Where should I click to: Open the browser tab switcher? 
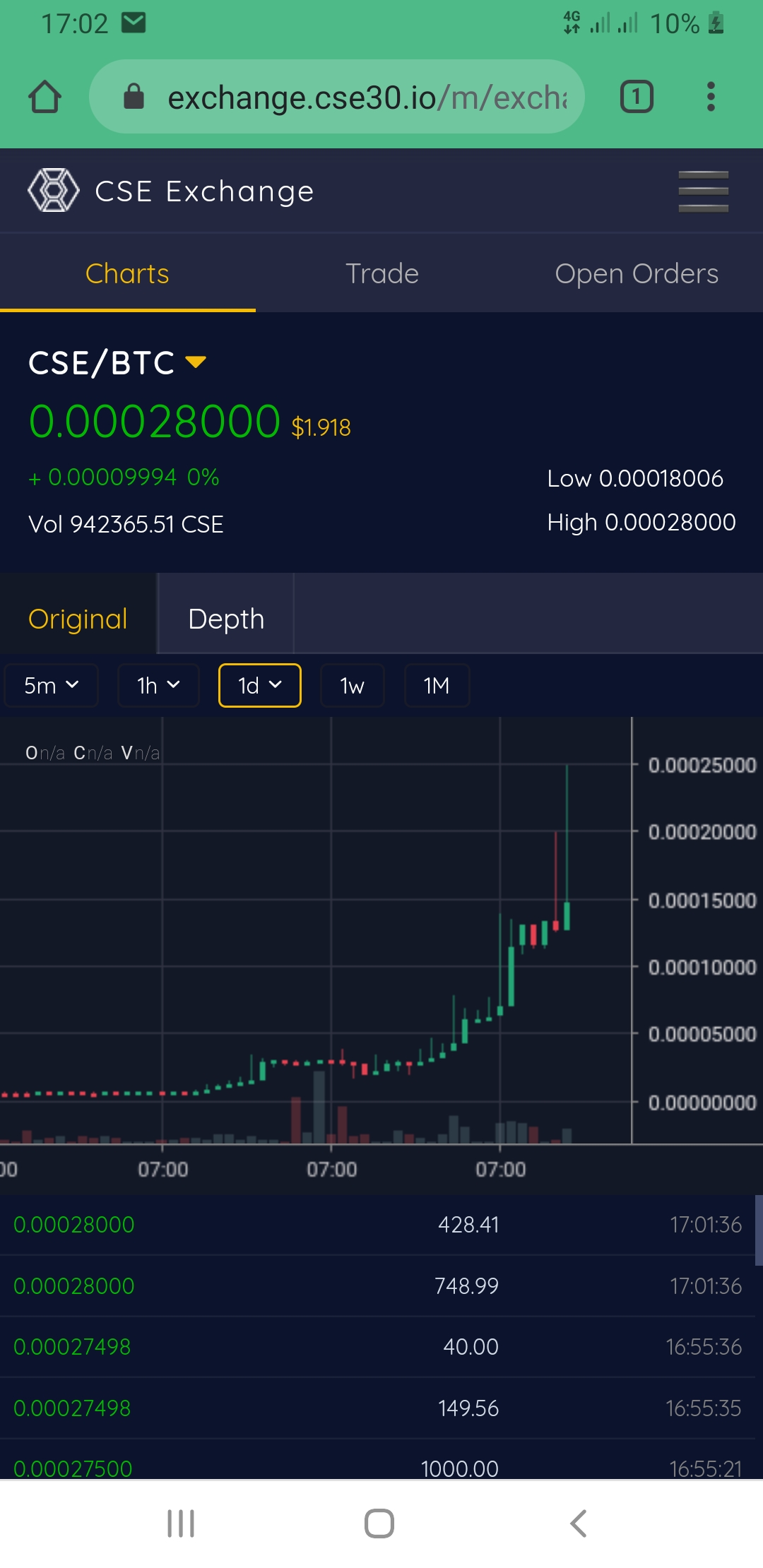click(636, 97)
